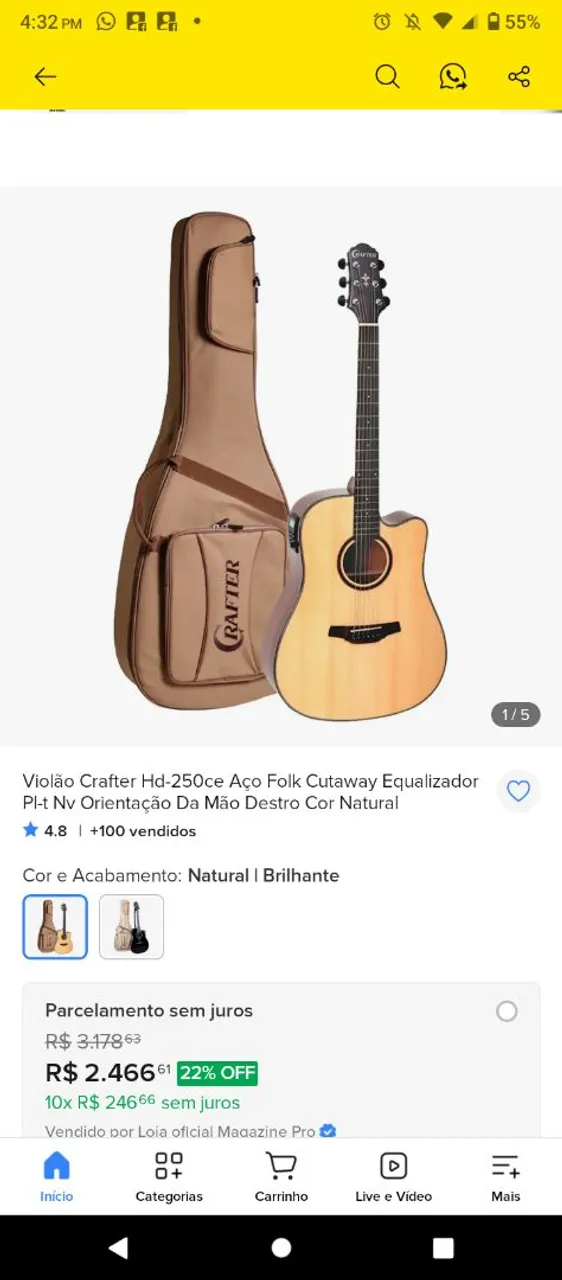Select the Natural color variant thumbnail
Viewport: 562px width, 1280px height.
point(55,927)
